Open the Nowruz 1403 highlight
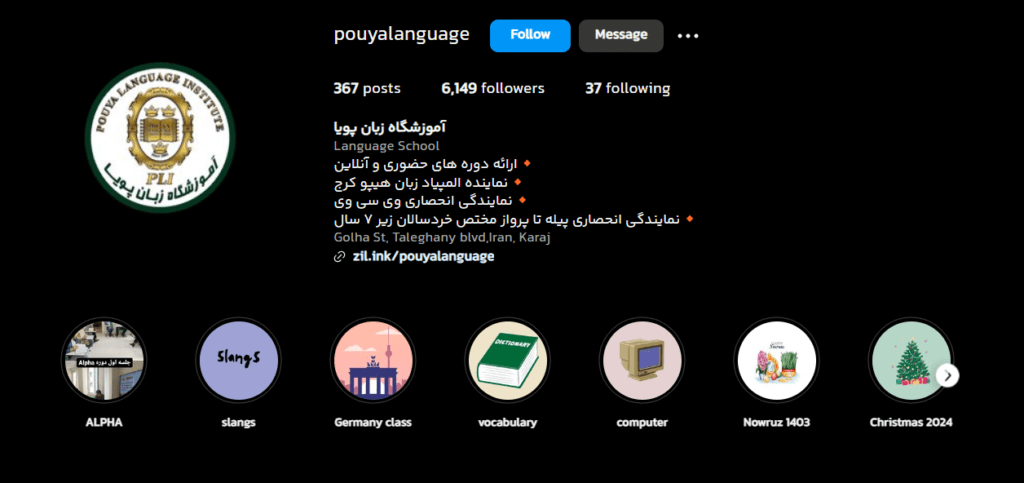This screenshot has width=1024, height=483. (776, 360)
